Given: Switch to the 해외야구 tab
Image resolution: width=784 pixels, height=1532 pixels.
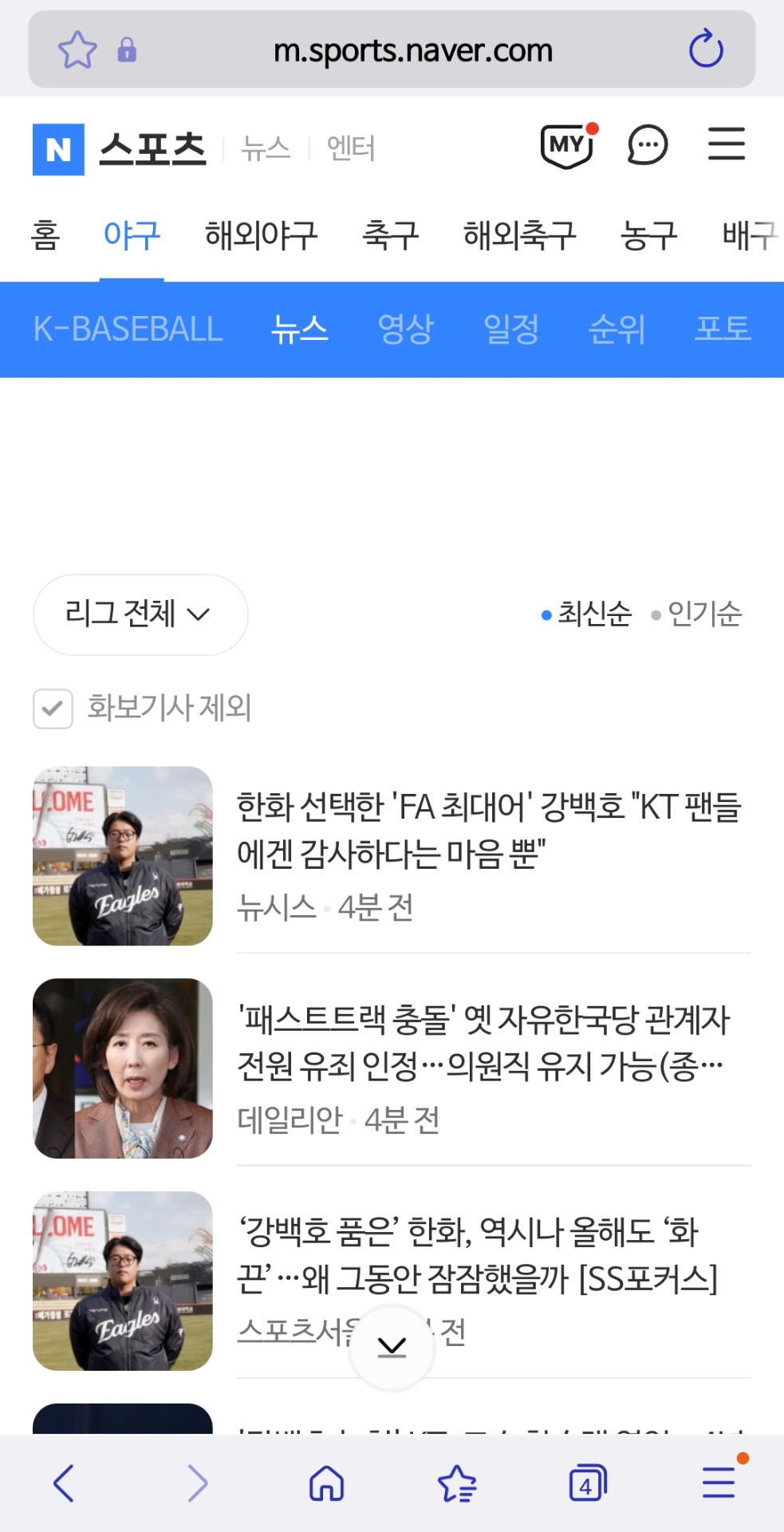Looking at the screenshot, I should coord(261,235).
